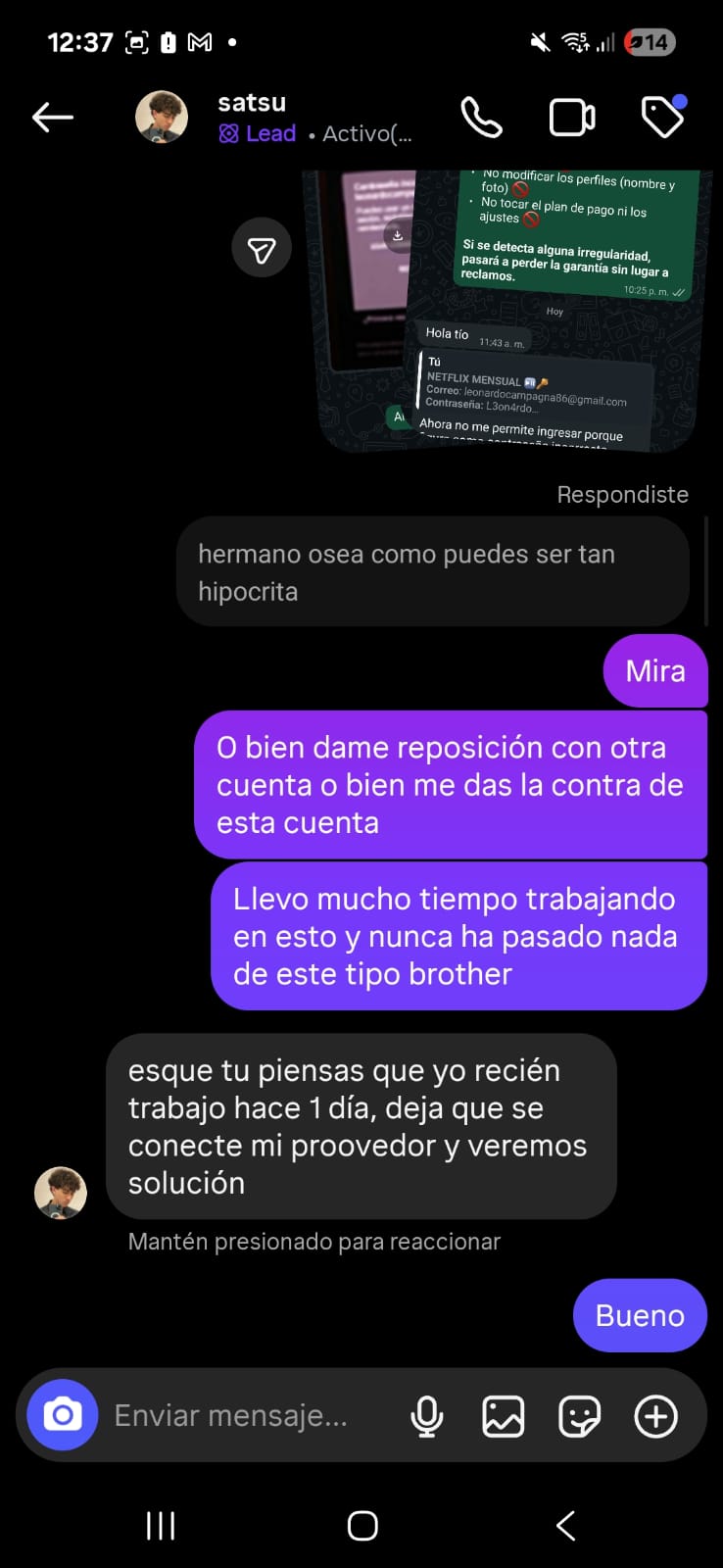Tap the system home button
Image resolution: width=723 pixels, height=1568 pixels.
[362, 1525]
